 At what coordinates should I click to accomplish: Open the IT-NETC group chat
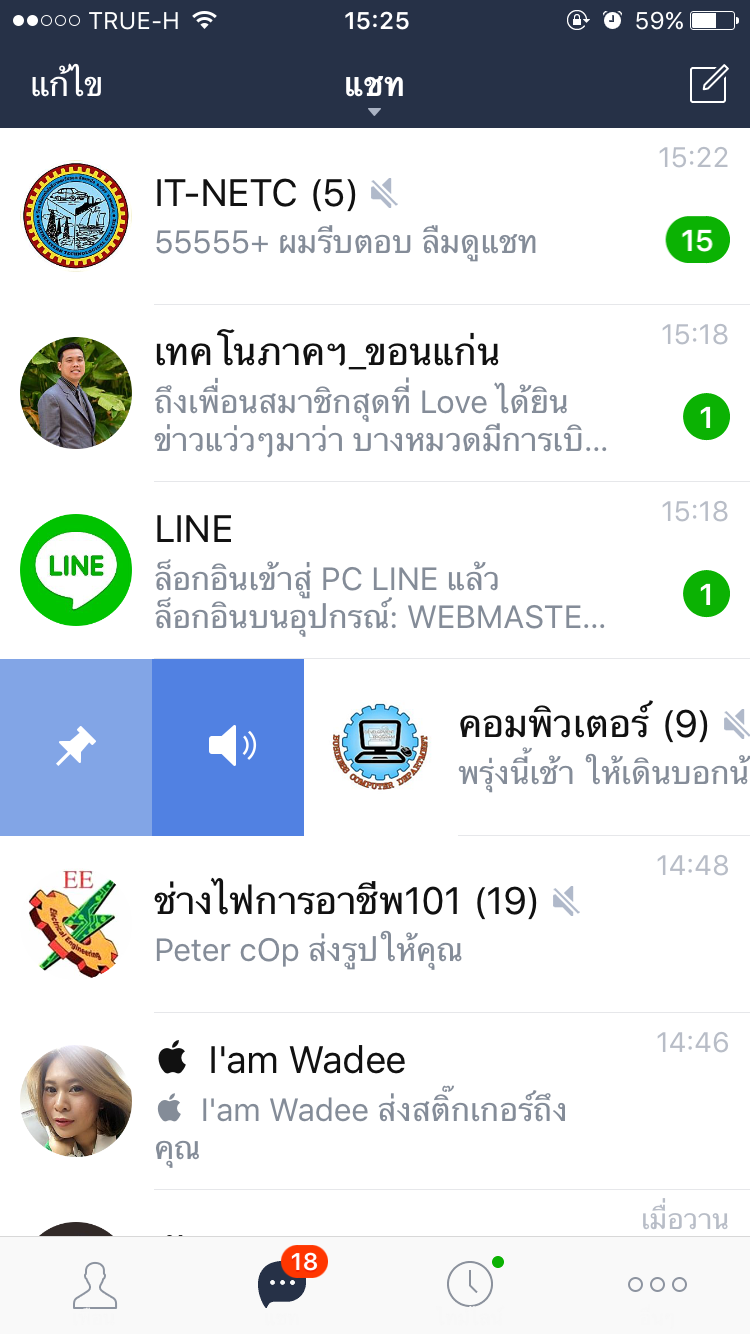pos(375,216)
